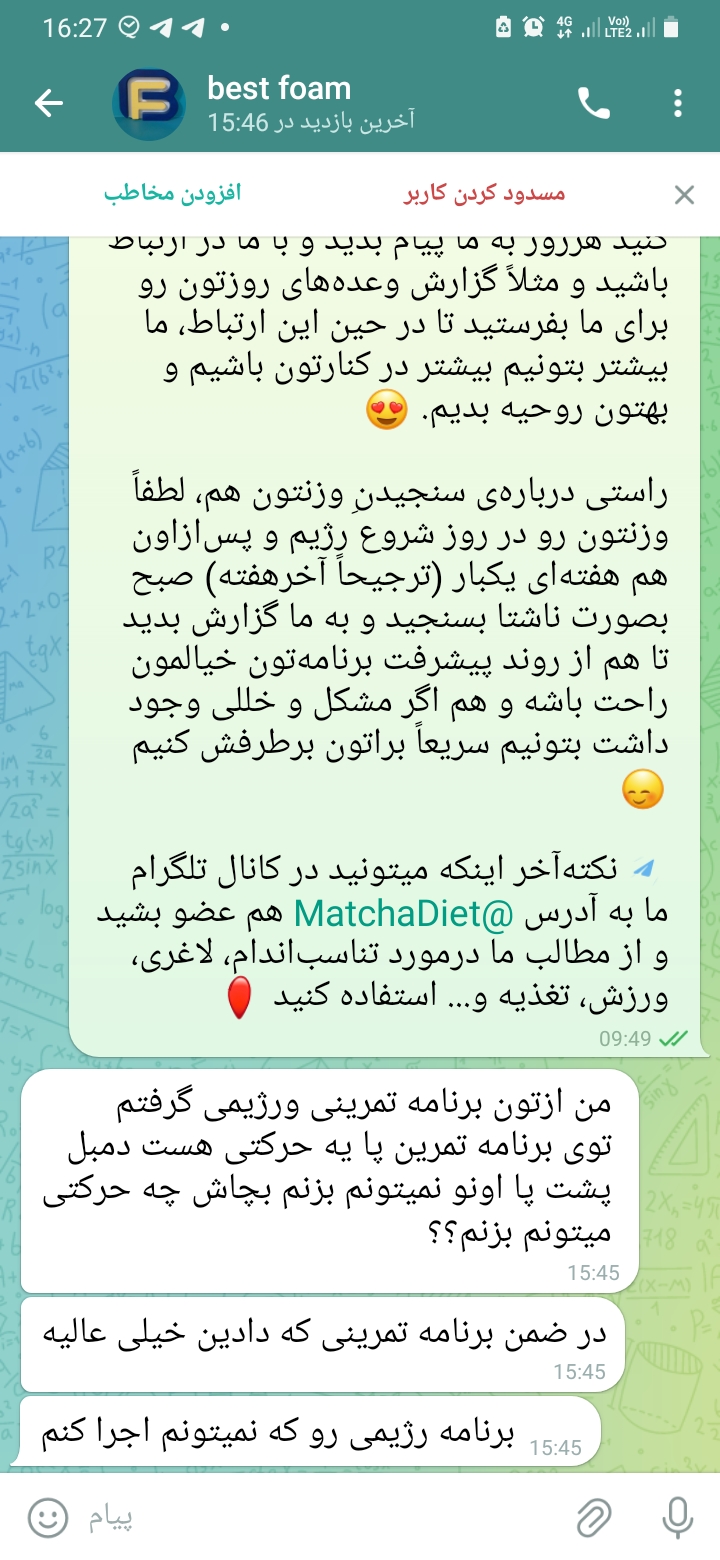Dismiss the add/block contact bar
Viewport: 720px width, 1560px height.
tap(684, 195)
